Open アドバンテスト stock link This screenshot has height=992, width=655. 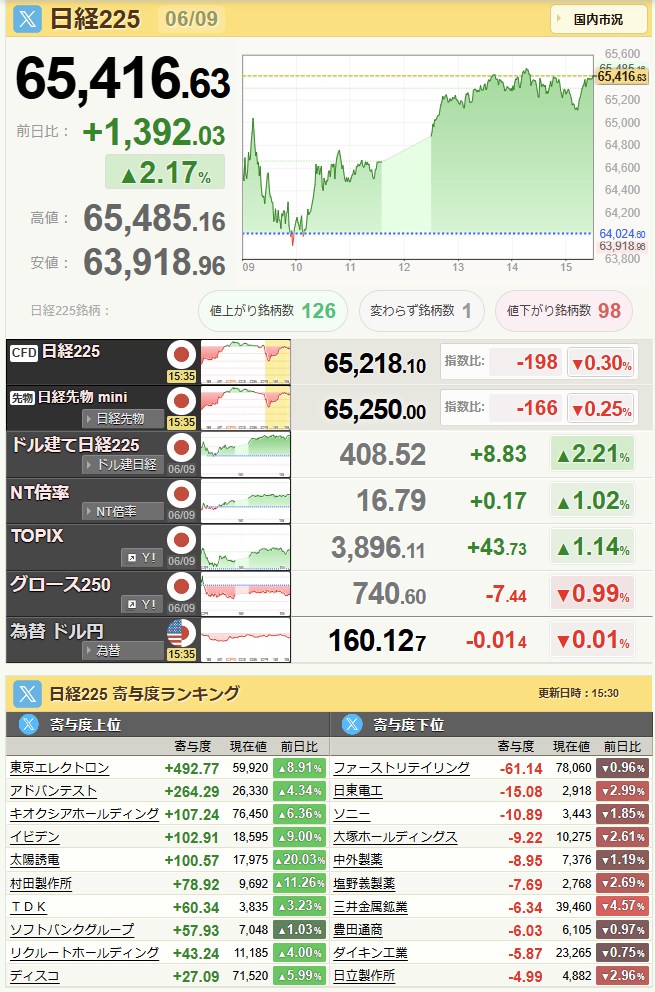53,791
